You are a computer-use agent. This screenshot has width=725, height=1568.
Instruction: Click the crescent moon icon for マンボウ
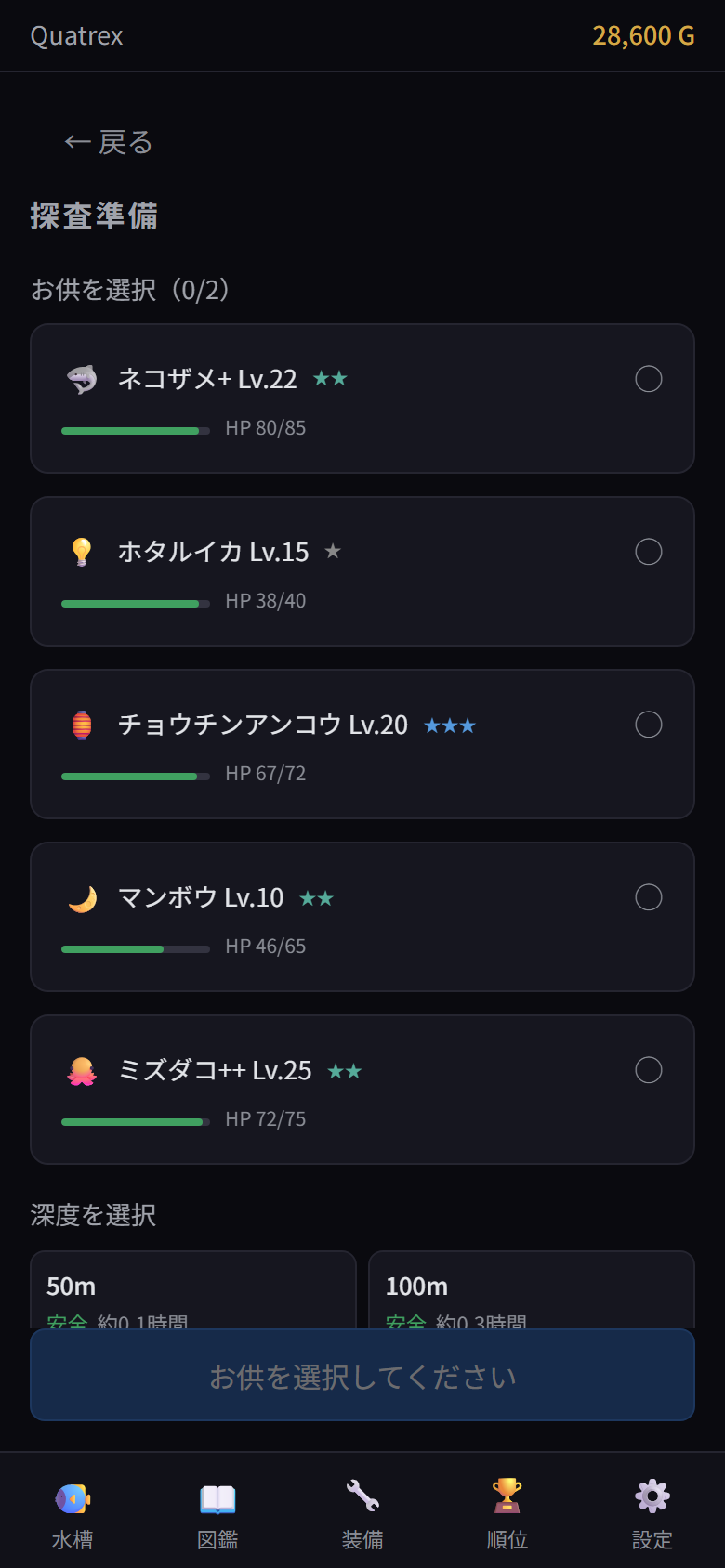(x=82, y=897)
